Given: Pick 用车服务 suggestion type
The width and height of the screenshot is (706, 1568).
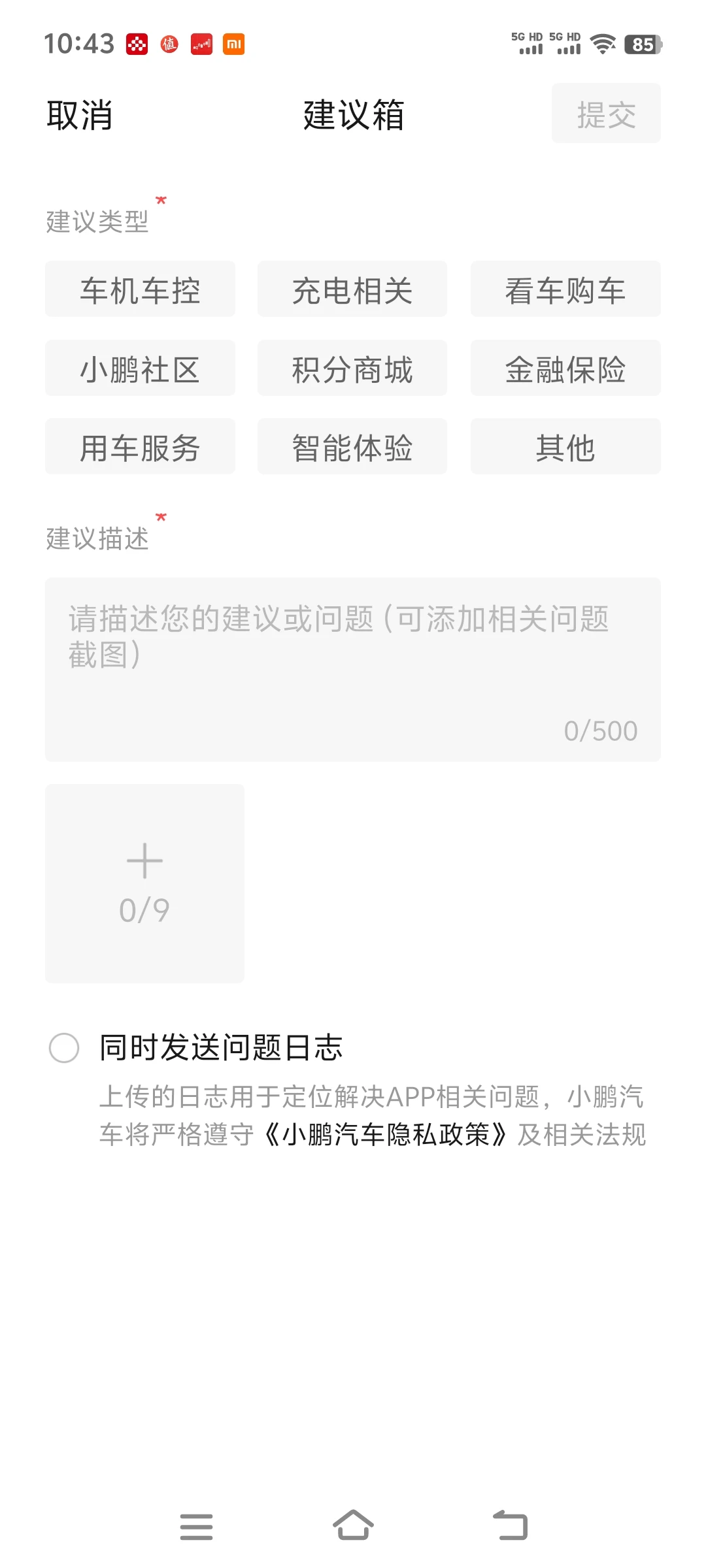Looking at the screenshot, I should click(x=140, y=447).
